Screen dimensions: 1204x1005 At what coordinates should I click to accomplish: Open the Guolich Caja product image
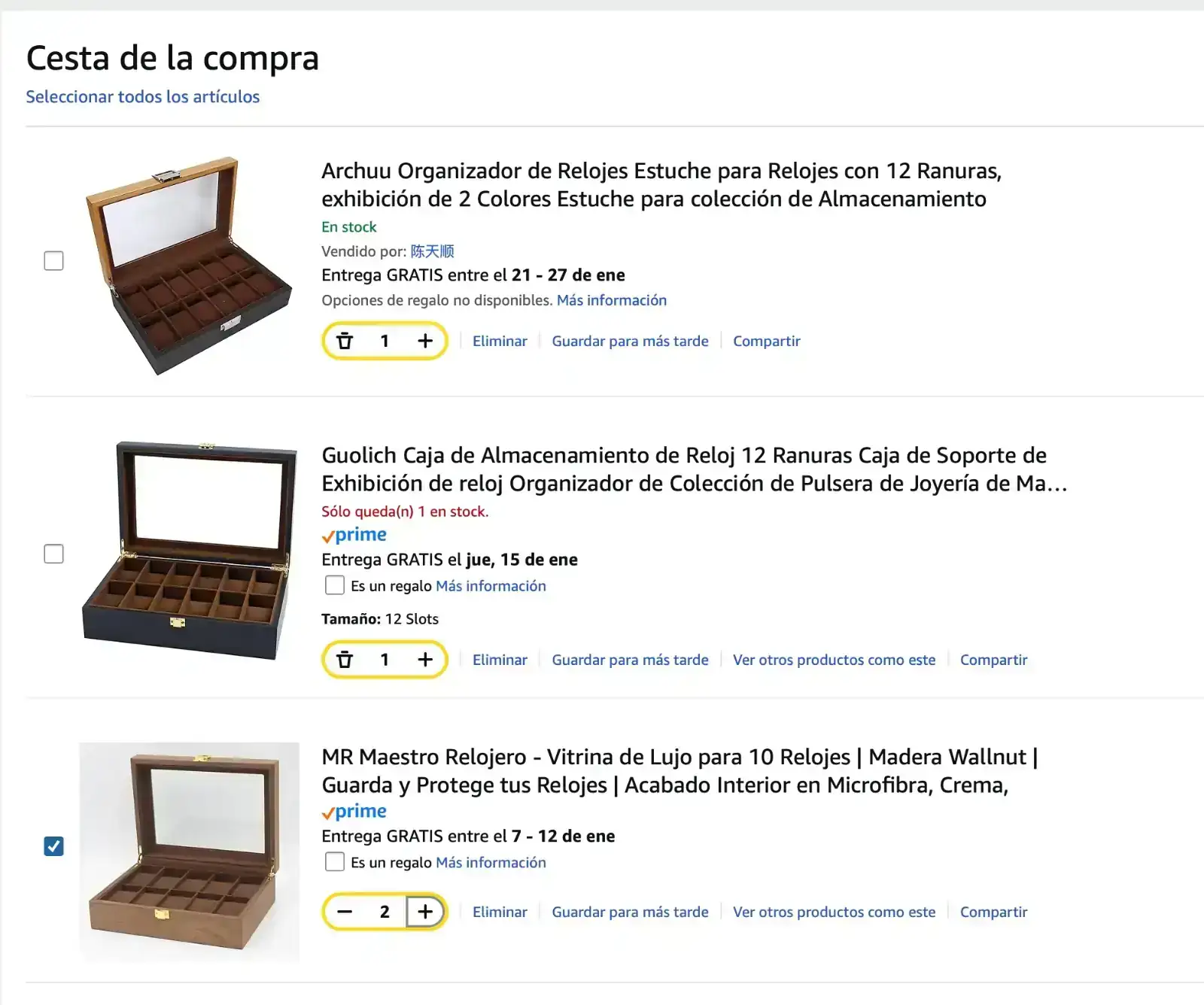190,551
